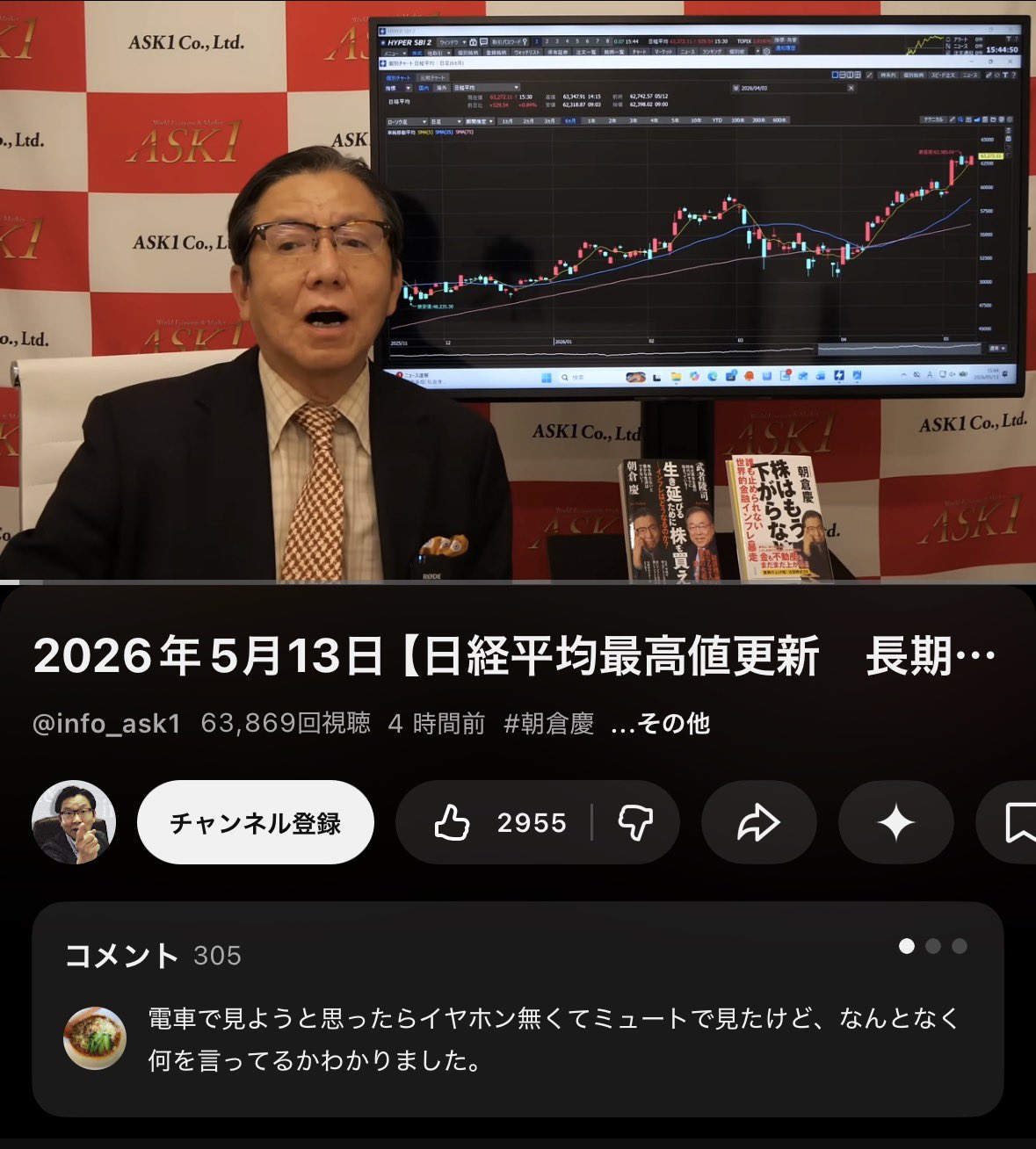This screenshot has height=1149, width=1036.
Task: Open the sparkle AI ask button
Action: [x=895, y=823]
